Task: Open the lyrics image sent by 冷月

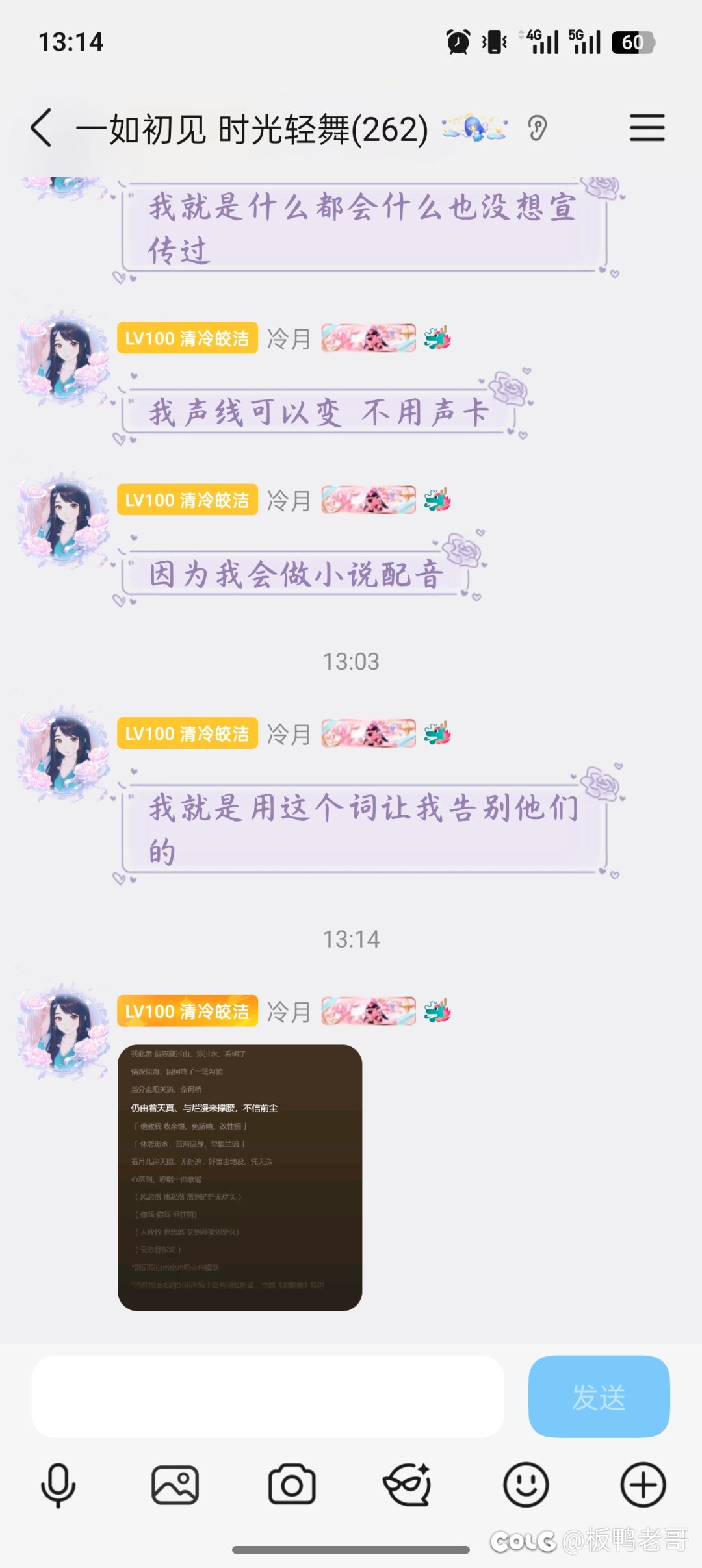Action: [x=240, y=1177]
